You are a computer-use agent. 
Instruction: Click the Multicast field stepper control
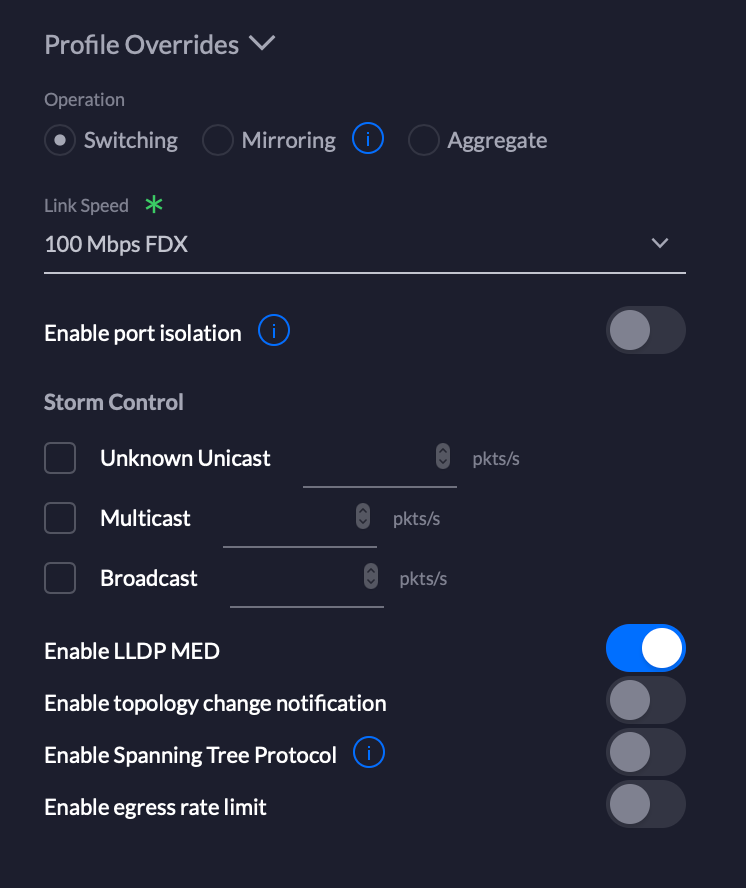tap(363, 518)
